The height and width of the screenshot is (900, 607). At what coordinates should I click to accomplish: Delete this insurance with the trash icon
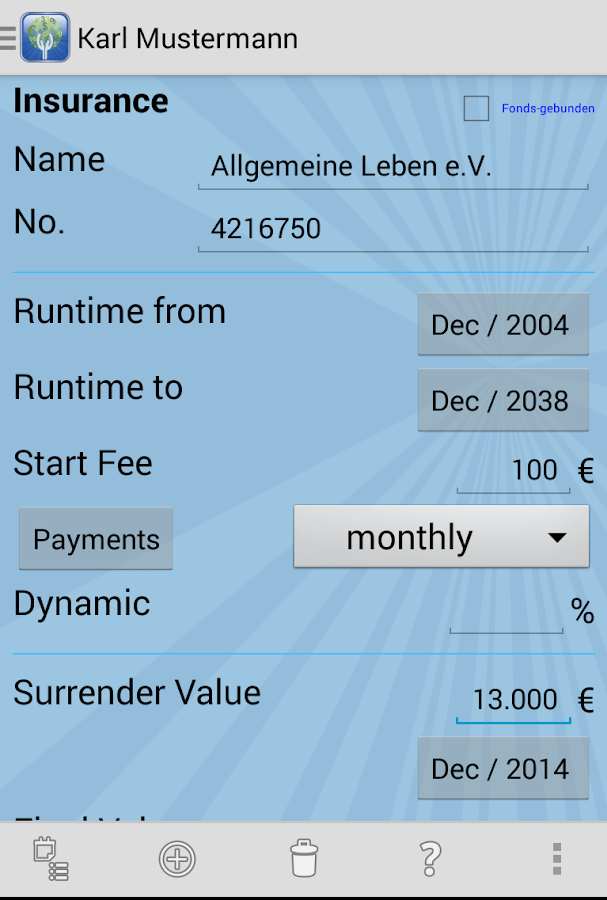click(304, 859)
